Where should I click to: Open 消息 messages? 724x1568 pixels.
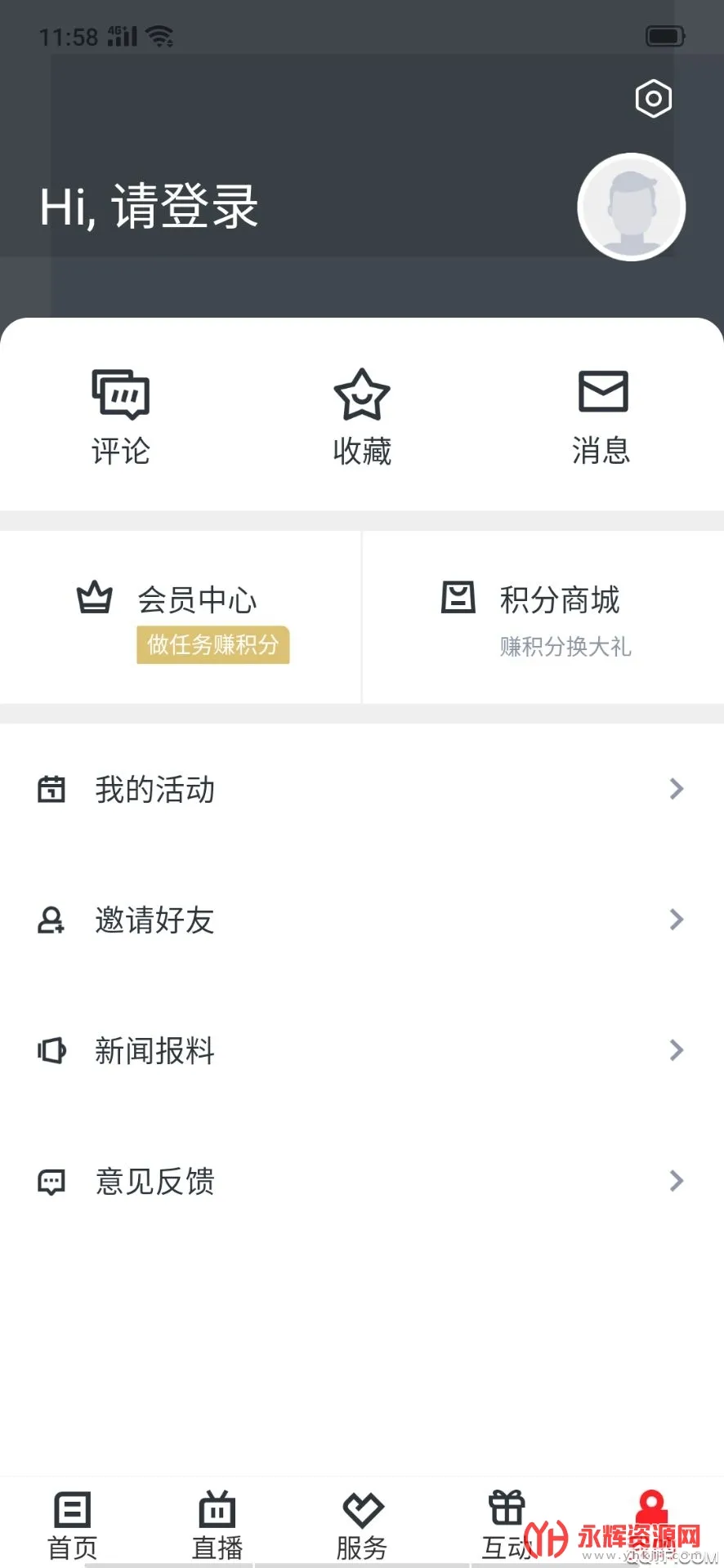pos(602,417)
